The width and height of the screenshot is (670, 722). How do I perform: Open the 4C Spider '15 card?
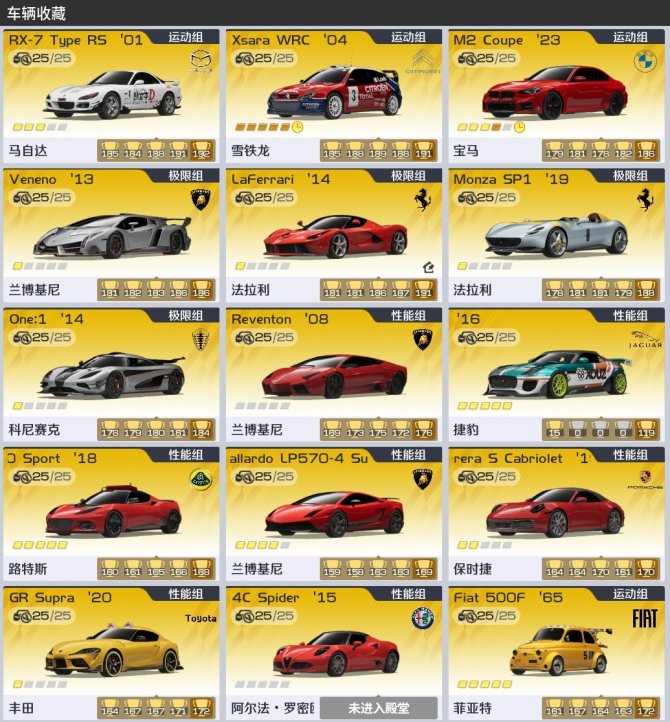(334, 652)
